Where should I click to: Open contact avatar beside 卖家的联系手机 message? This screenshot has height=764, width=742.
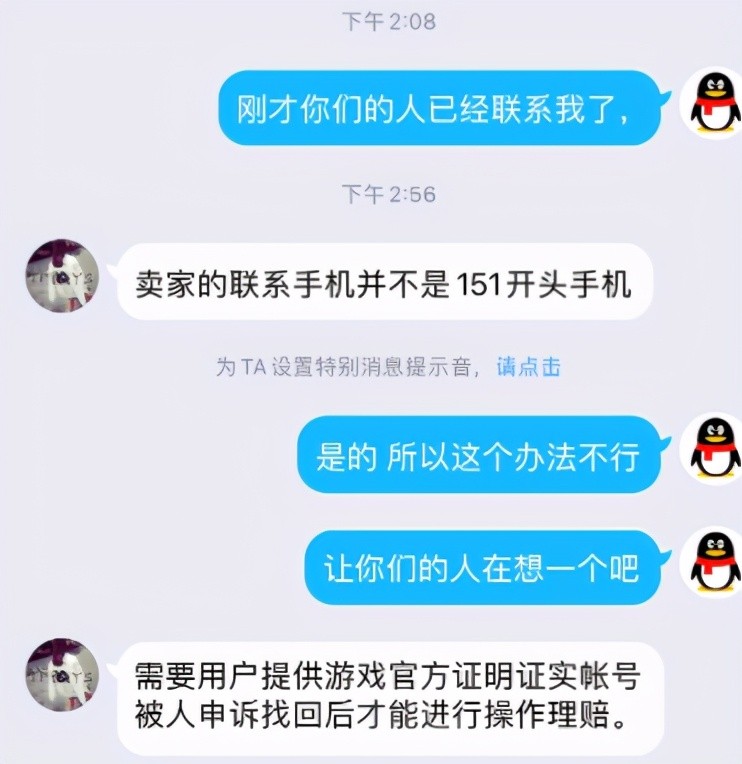pos(62,276)
